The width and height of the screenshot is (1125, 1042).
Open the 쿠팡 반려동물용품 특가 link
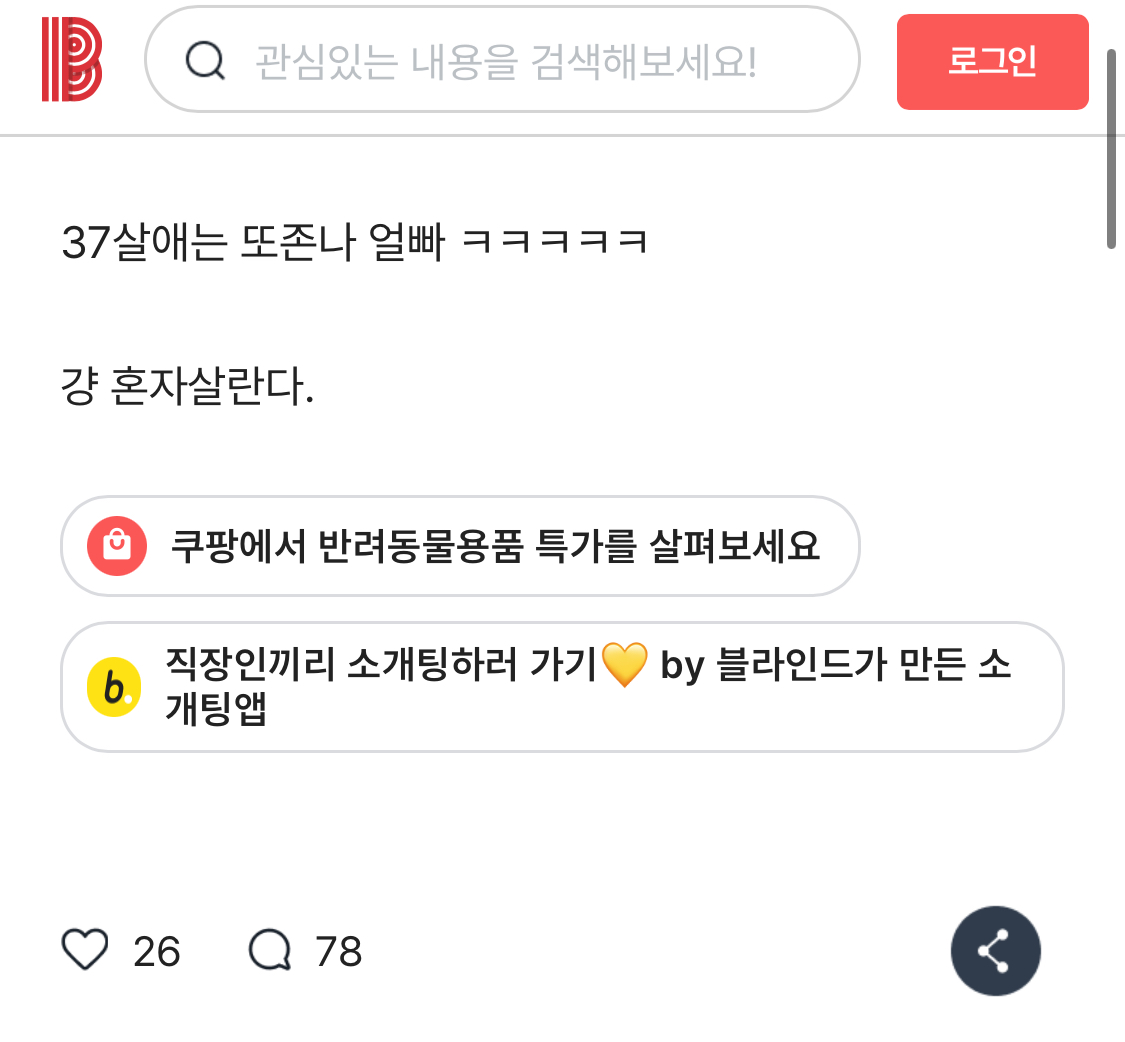click(x=460, y=546)
